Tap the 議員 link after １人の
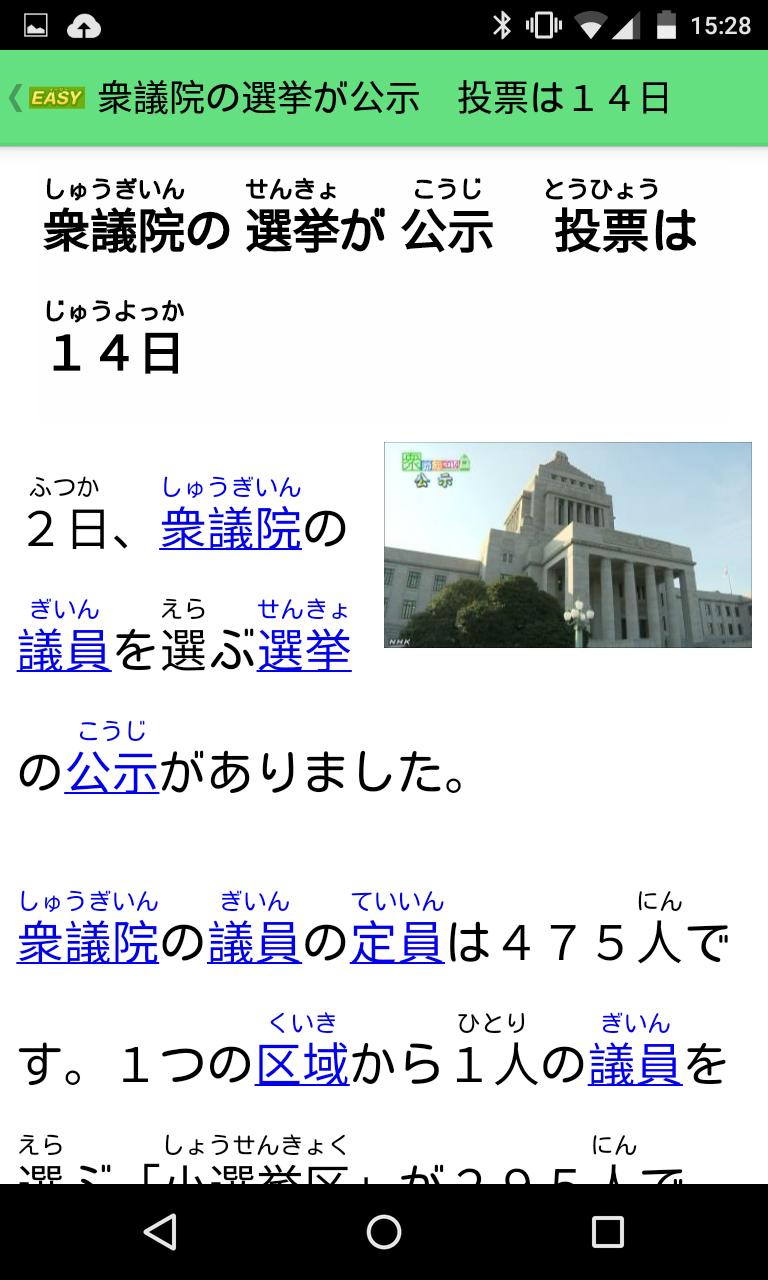The image size is (768, 1280). pos(635,1065)
